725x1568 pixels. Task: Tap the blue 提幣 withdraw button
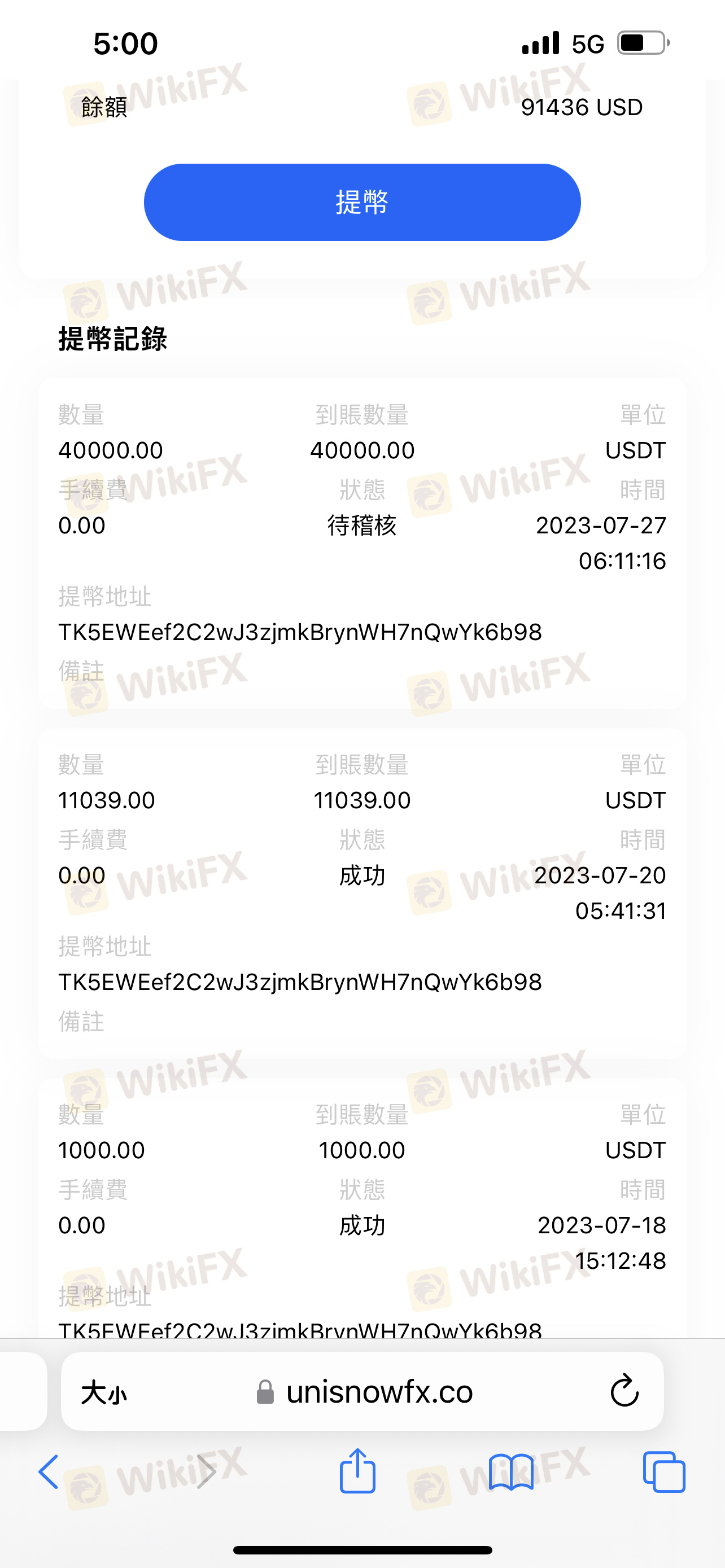click(x=362, y=202)
